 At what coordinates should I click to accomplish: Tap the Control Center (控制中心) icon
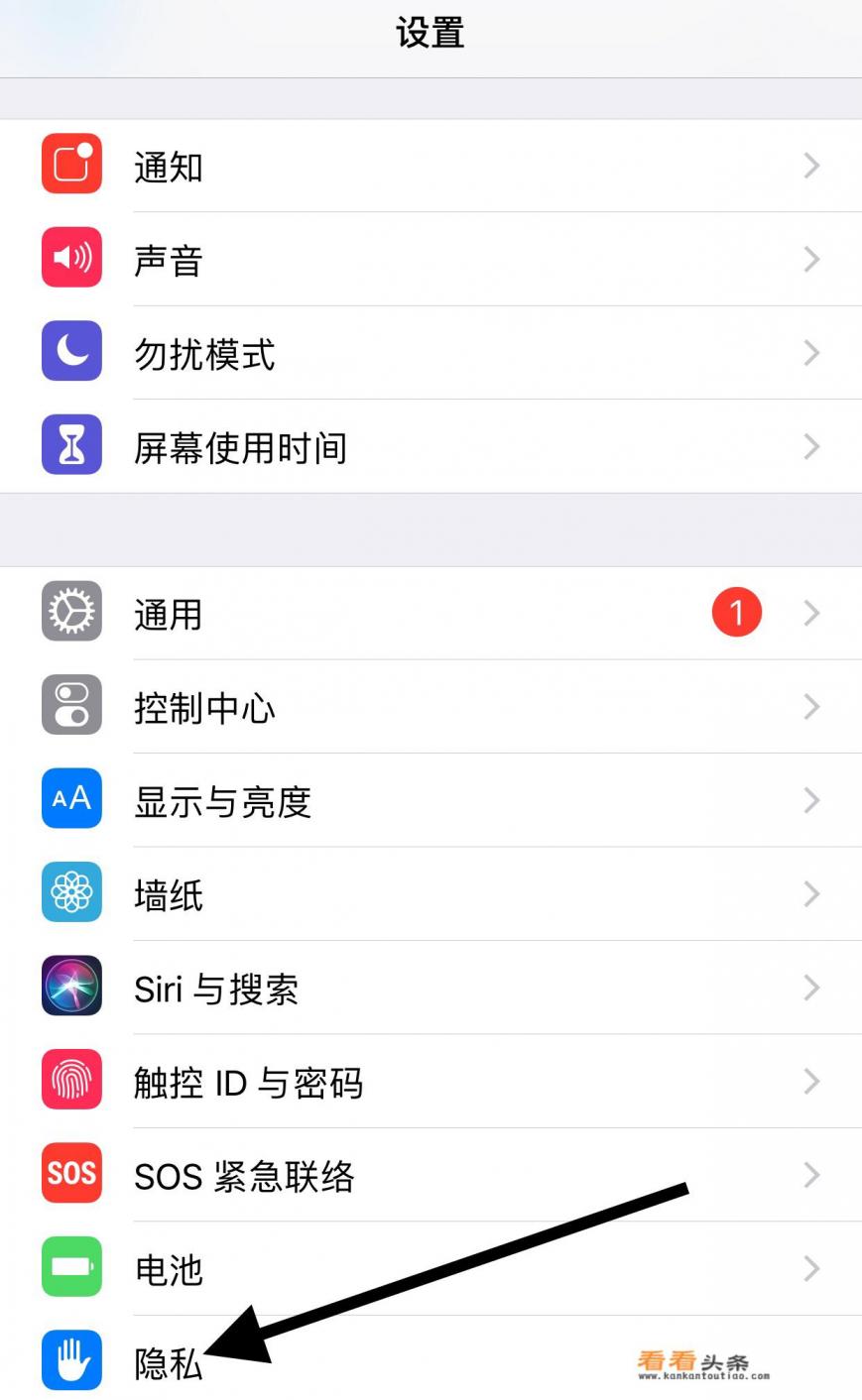70,705
